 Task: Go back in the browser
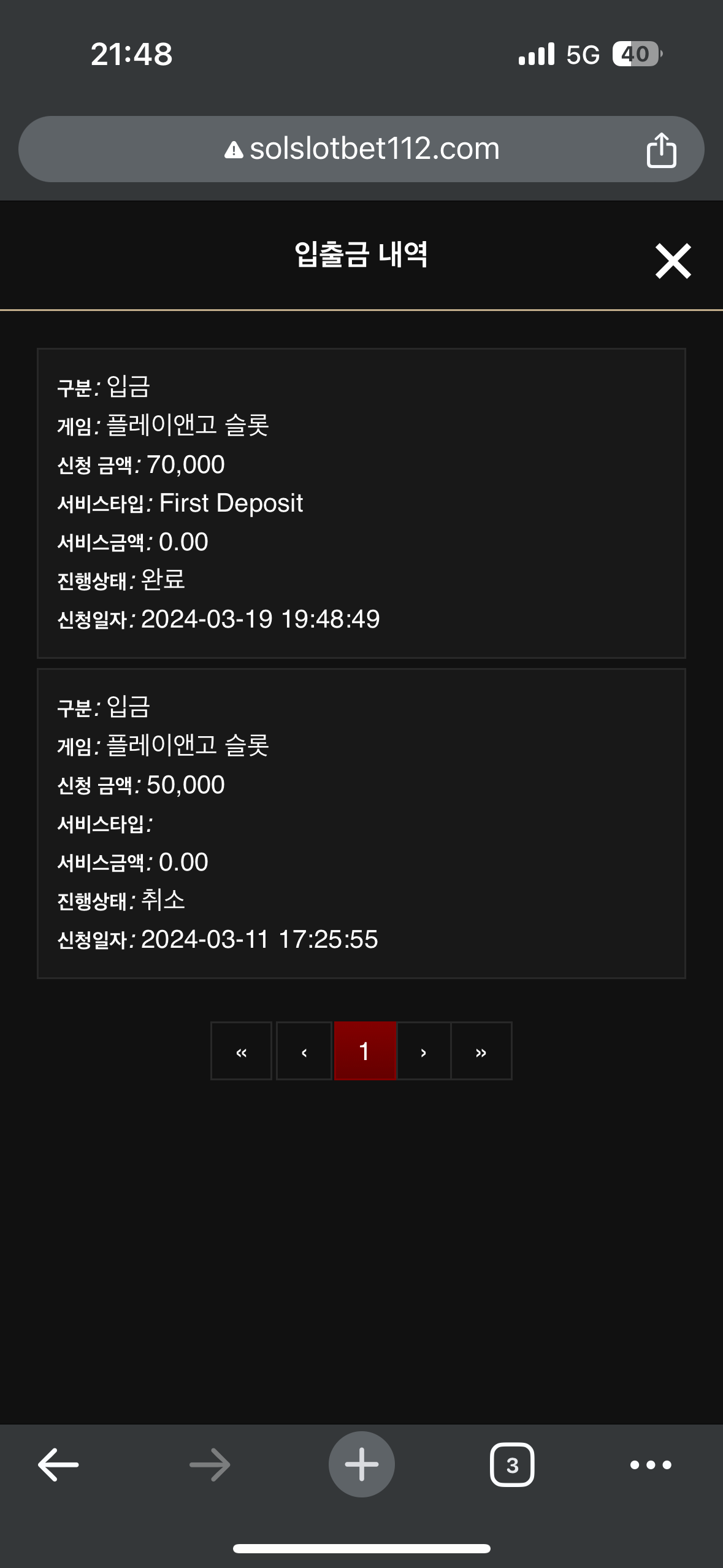[x=58, y=1465]
